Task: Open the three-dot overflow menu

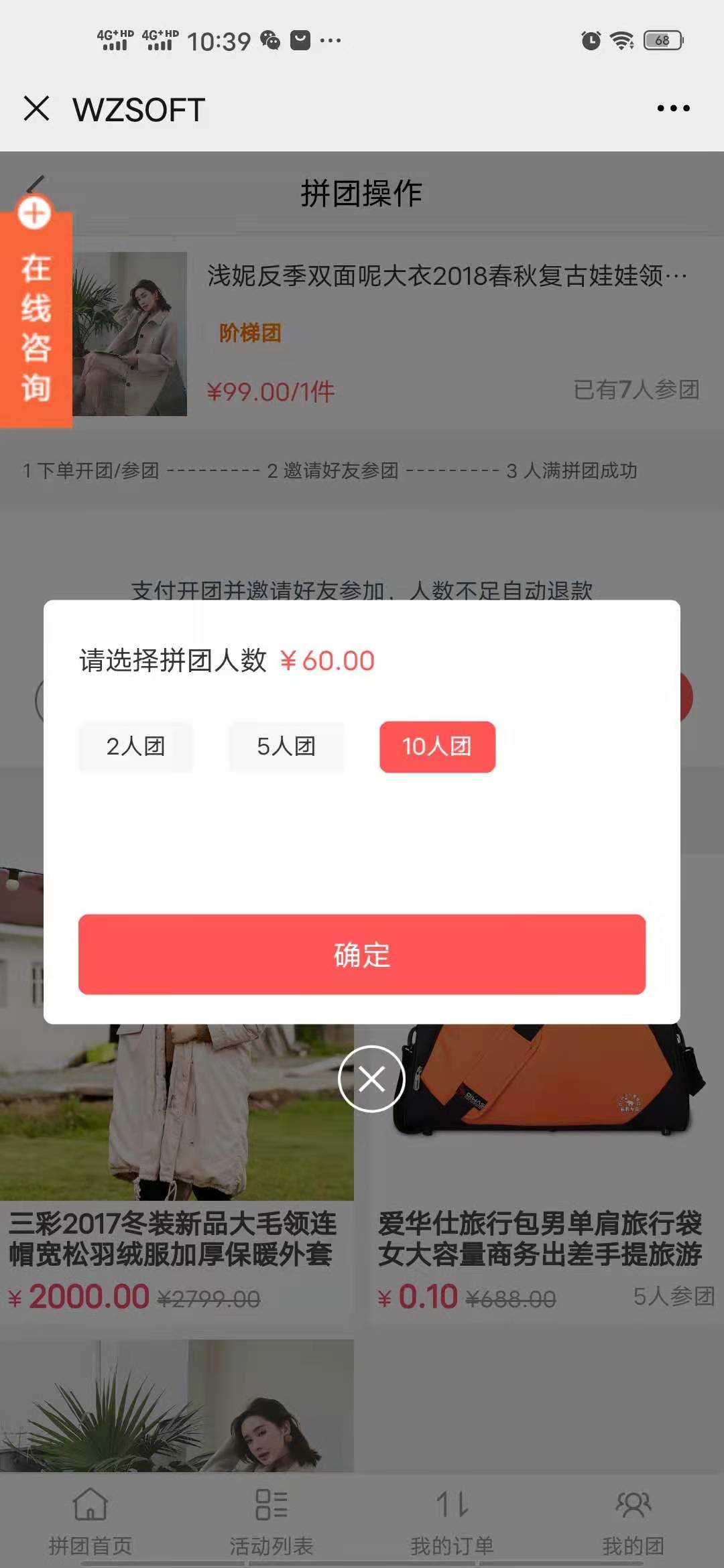Action: 673,109
